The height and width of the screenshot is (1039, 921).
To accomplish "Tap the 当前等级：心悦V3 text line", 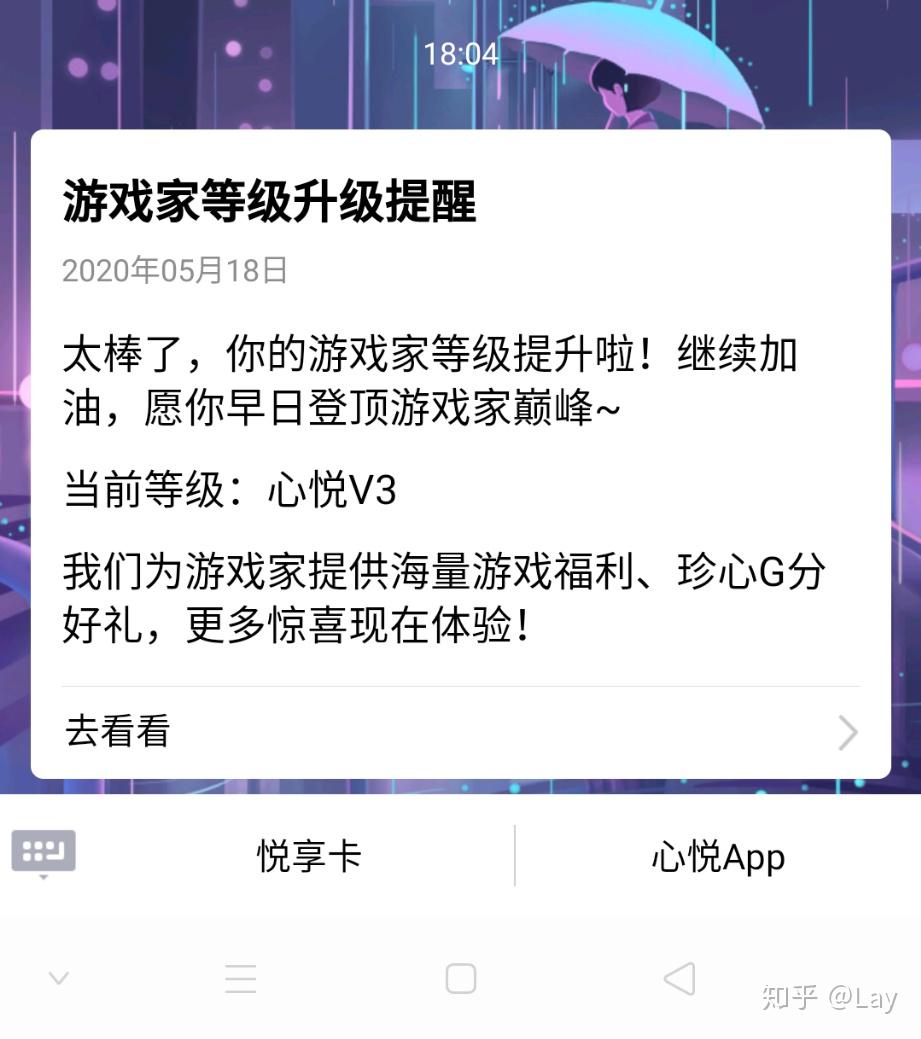I will coord(231,489).
